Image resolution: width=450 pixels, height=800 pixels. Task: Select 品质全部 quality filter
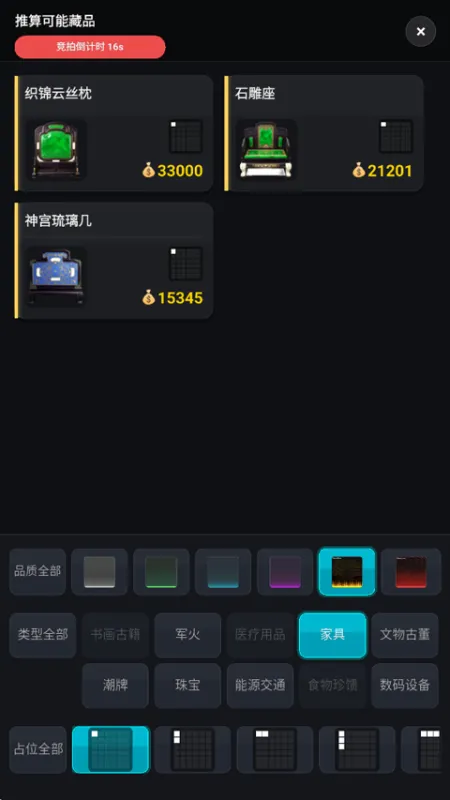(x=38, y=572)
